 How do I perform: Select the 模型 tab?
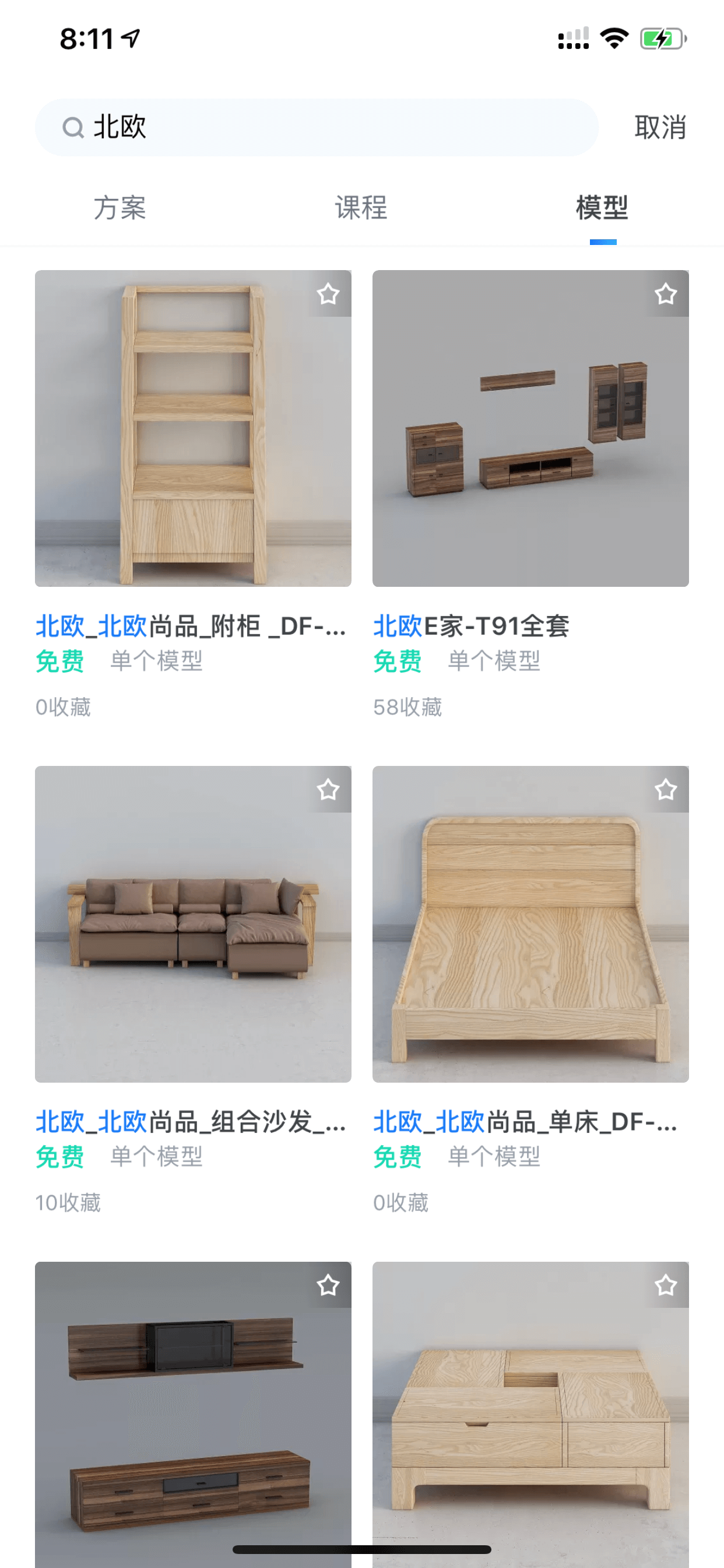pos(602,208)
